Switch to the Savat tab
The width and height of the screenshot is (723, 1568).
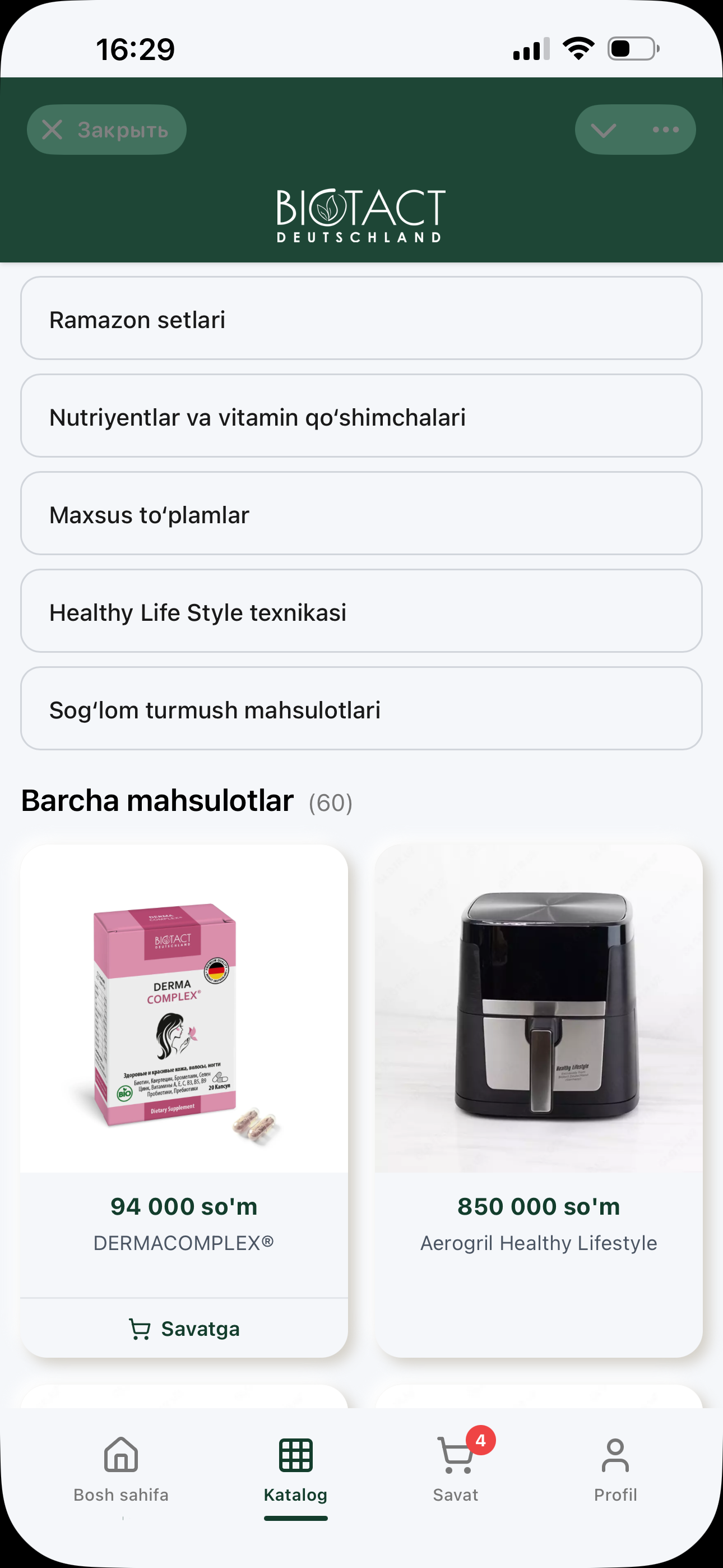pyautogui.click(x=455, y=1473)
